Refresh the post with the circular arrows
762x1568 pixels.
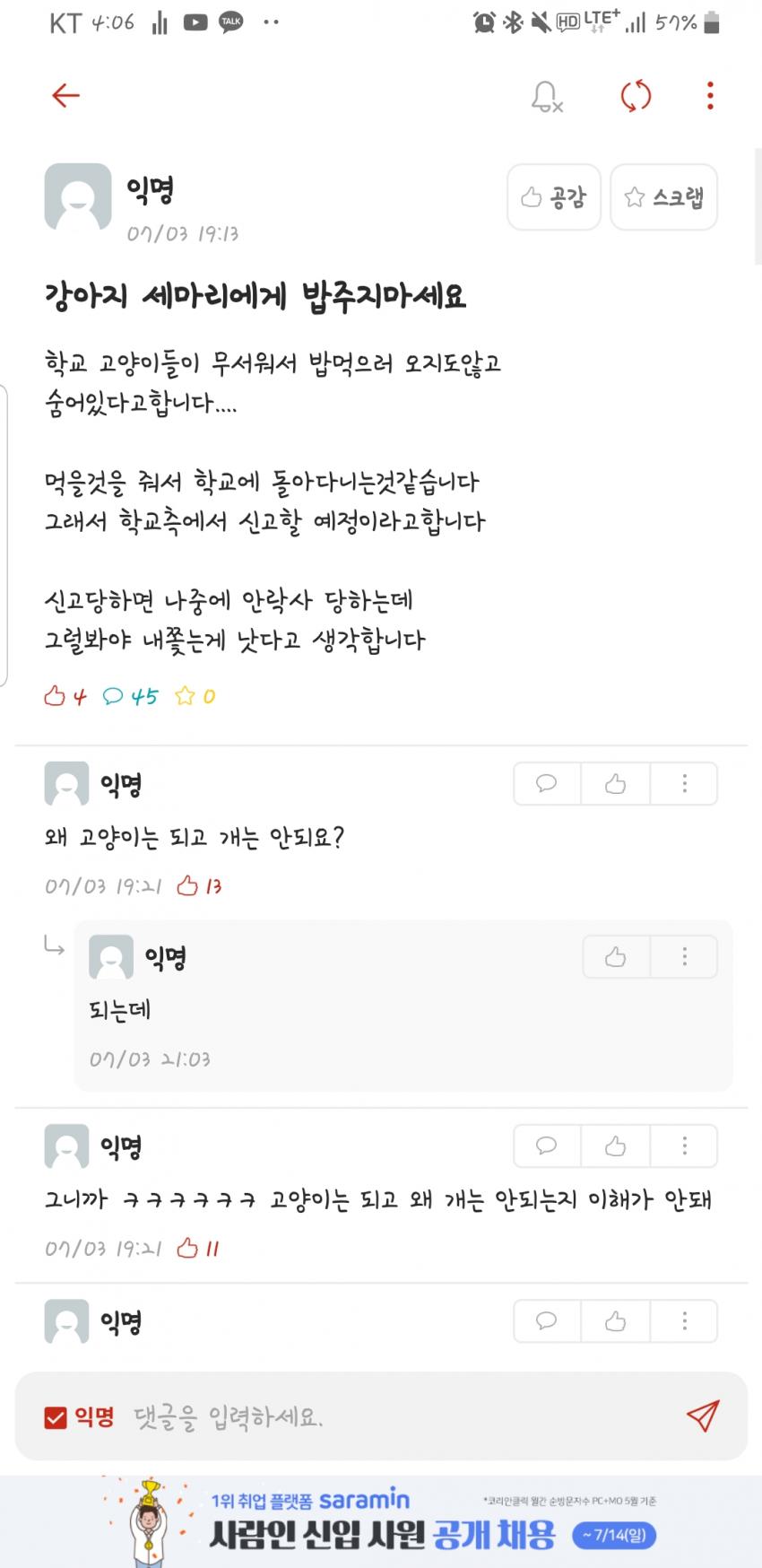636,96
